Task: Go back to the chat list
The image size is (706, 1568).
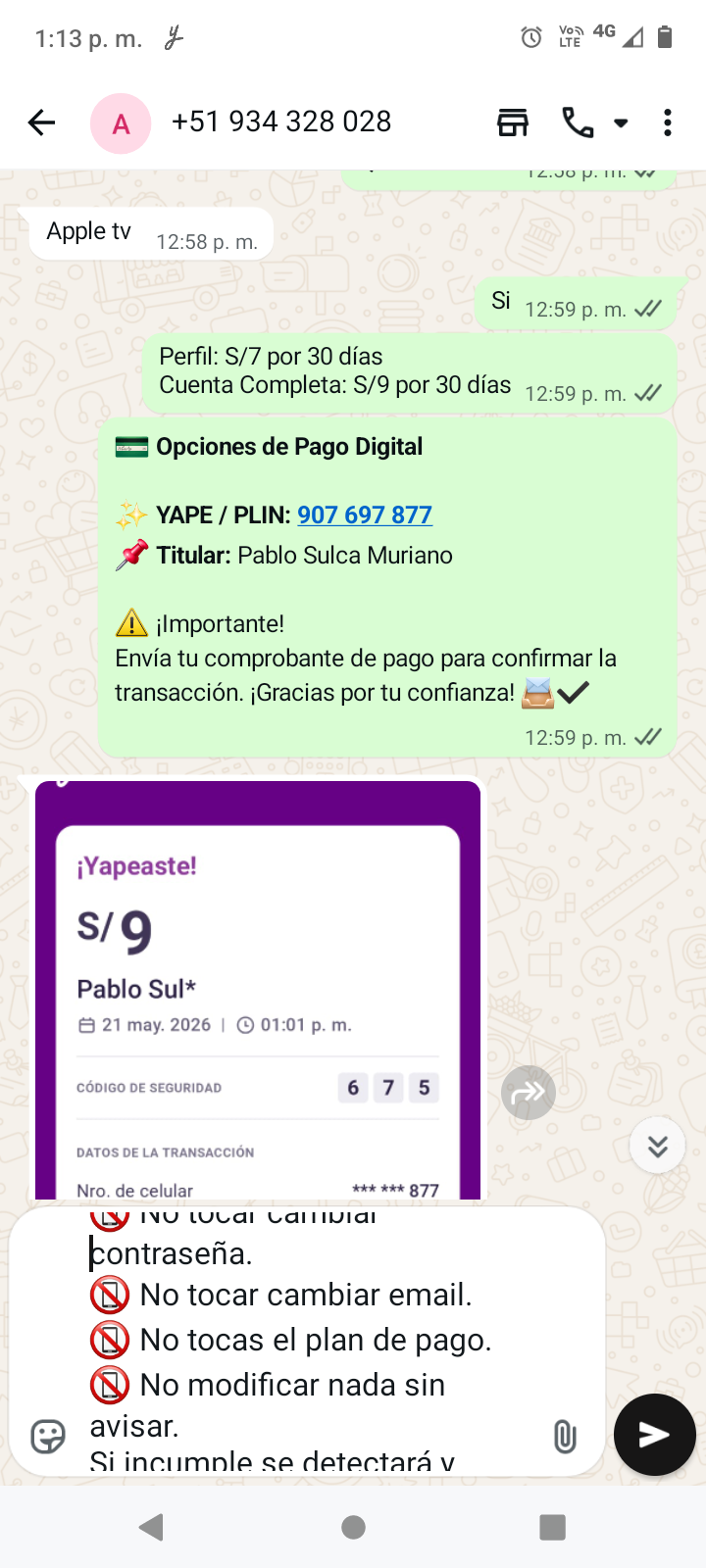Action: point(41,122)
